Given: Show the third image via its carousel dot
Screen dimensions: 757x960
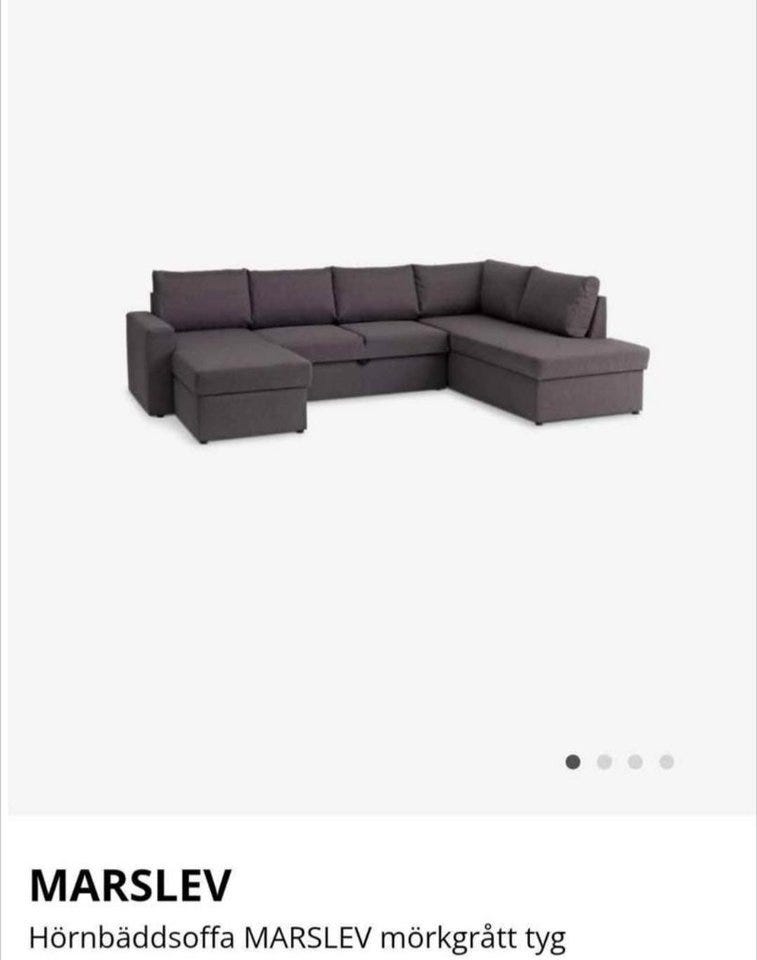Looking at the screenshot, I should (x=635, y=762).
